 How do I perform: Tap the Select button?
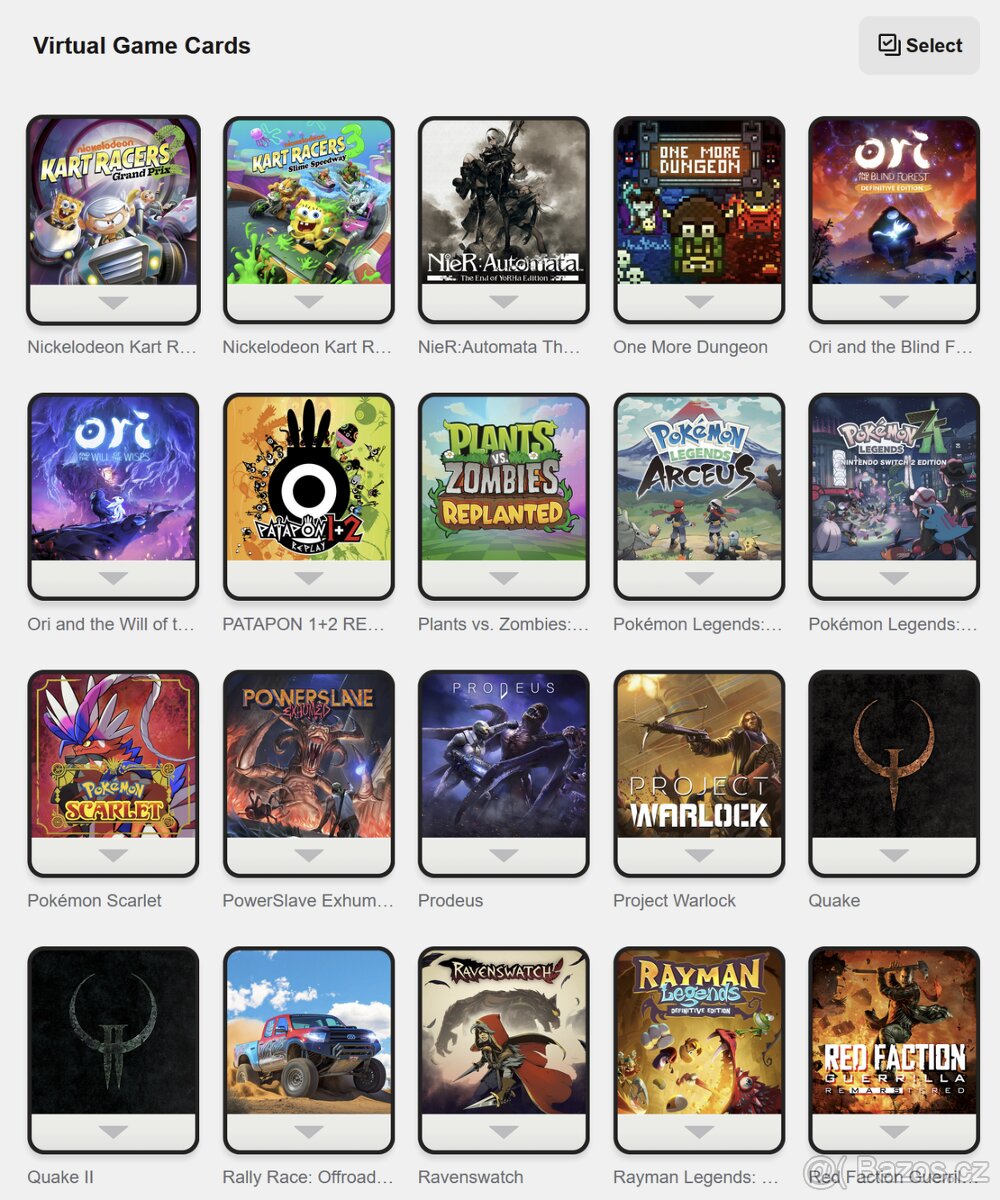[x=919, y=45]
